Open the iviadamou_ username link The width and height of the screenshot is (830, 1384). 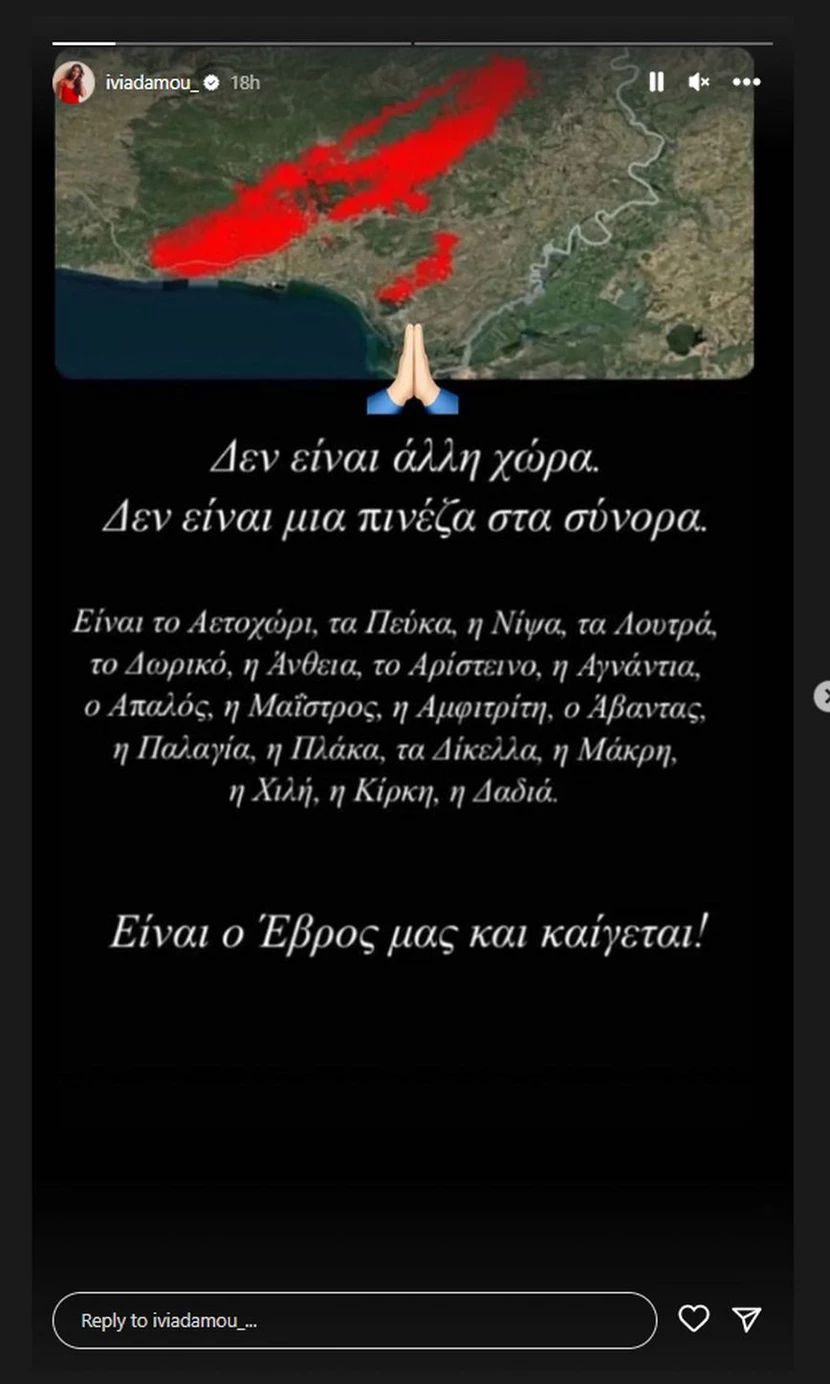(152, 82)
